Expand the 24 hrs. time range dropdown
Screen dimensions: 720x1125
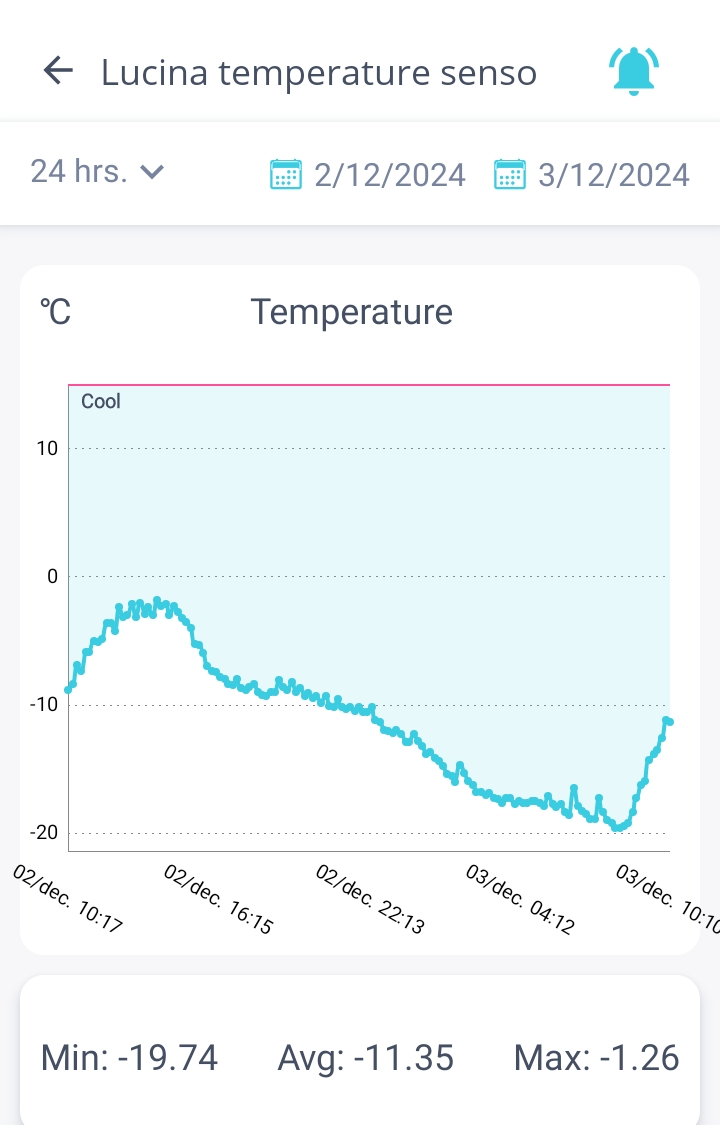97,172
